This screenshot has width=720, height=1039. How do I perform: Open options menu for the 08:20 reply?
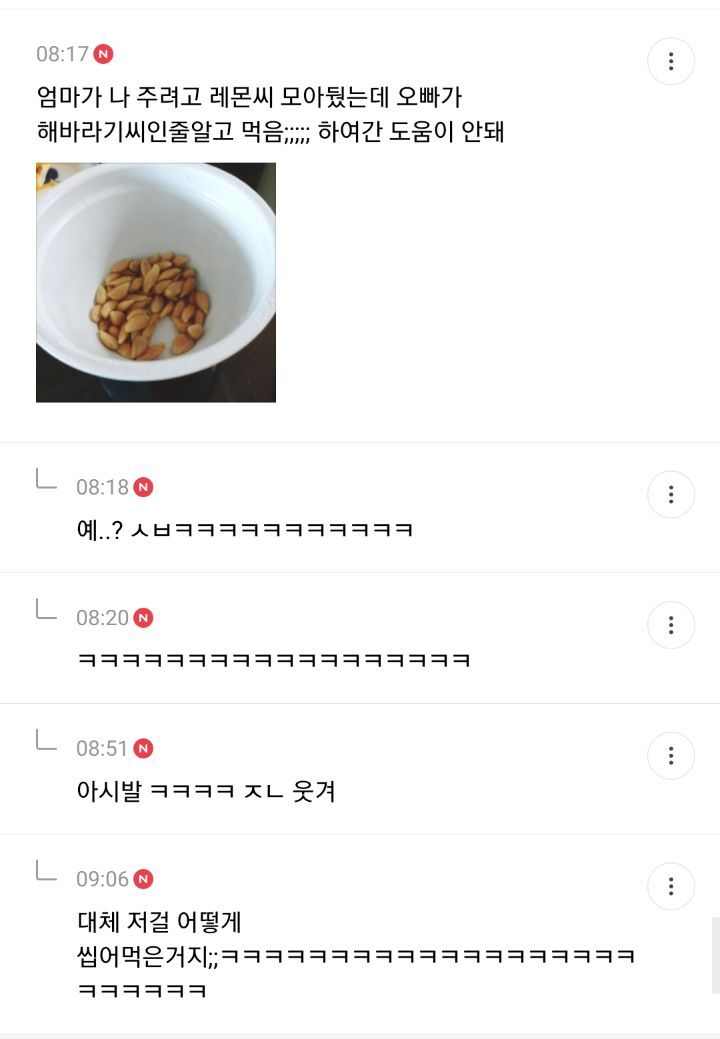(x=670, y=625)
